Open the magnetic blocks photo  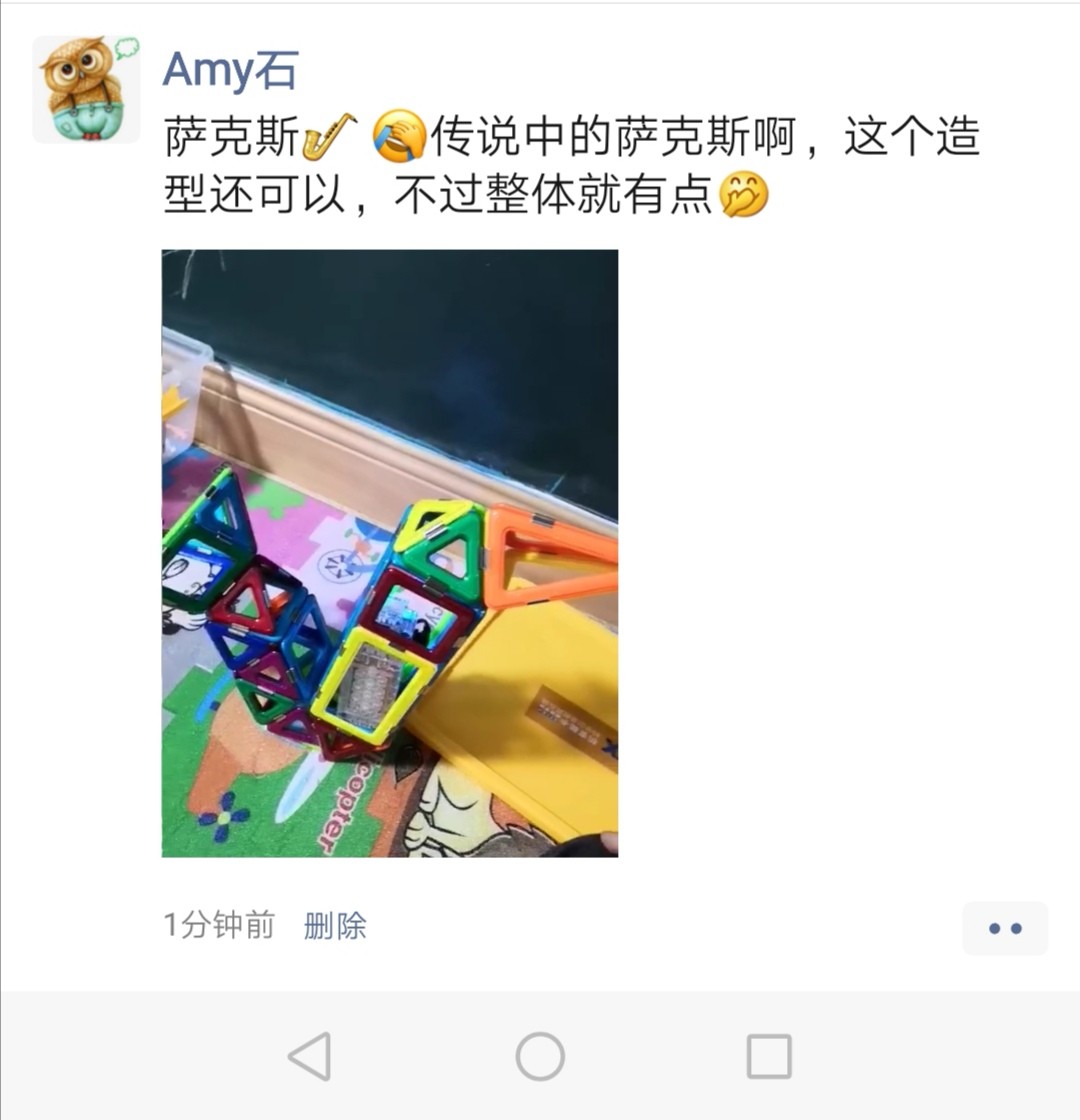[x=390, y=553]
